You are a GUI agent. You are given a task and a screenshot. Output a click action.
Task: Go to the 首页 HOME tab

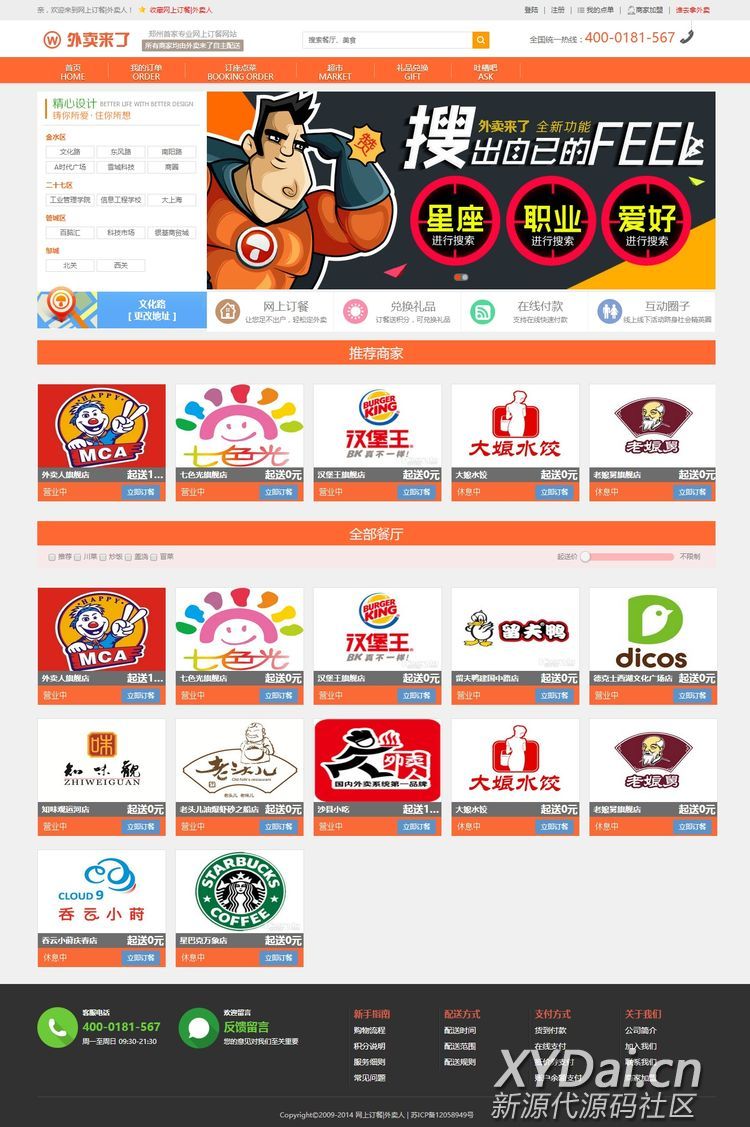point(72,72)
